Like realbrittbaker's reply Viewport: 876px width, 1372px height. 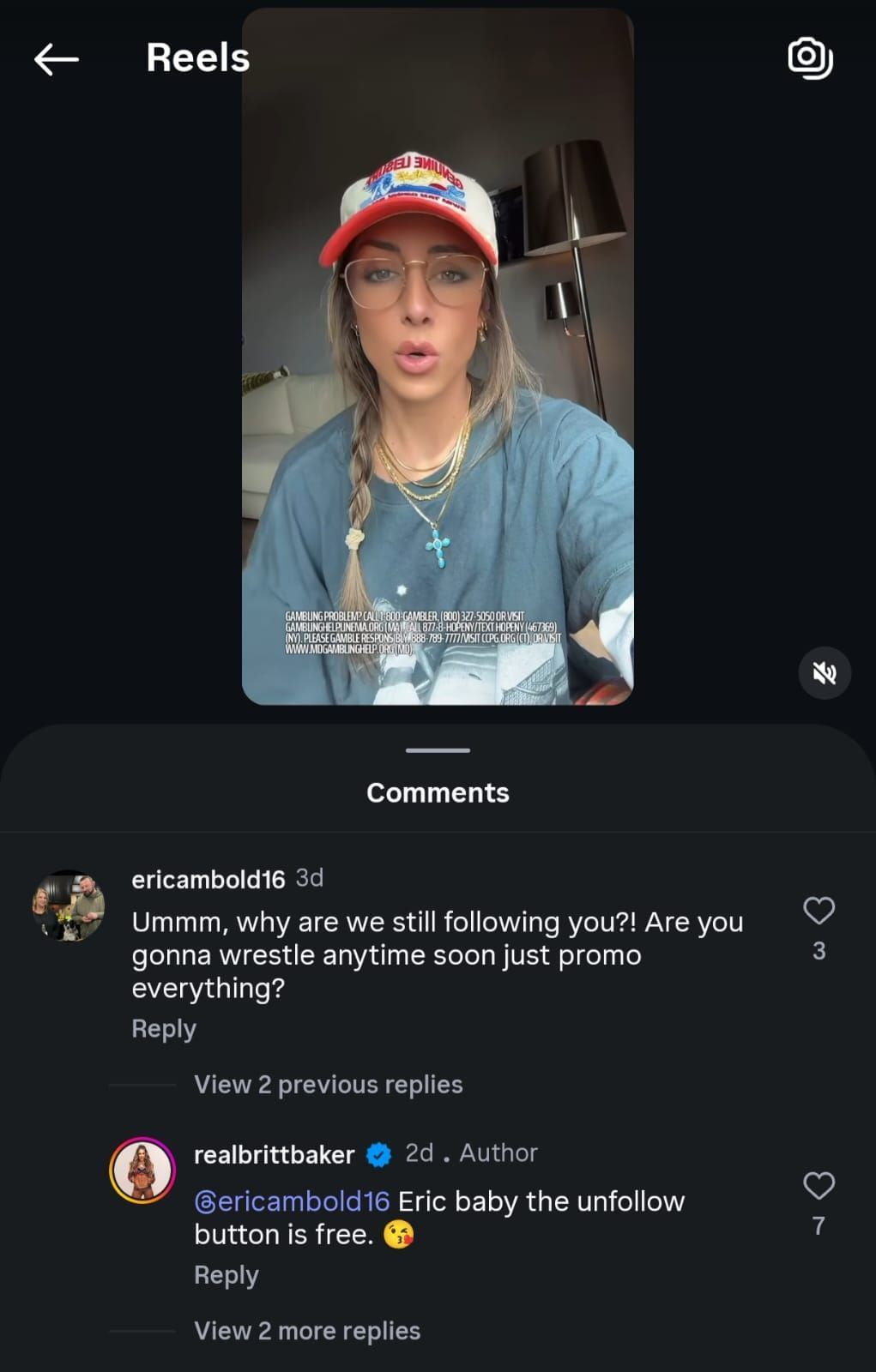click(819, 1186)
